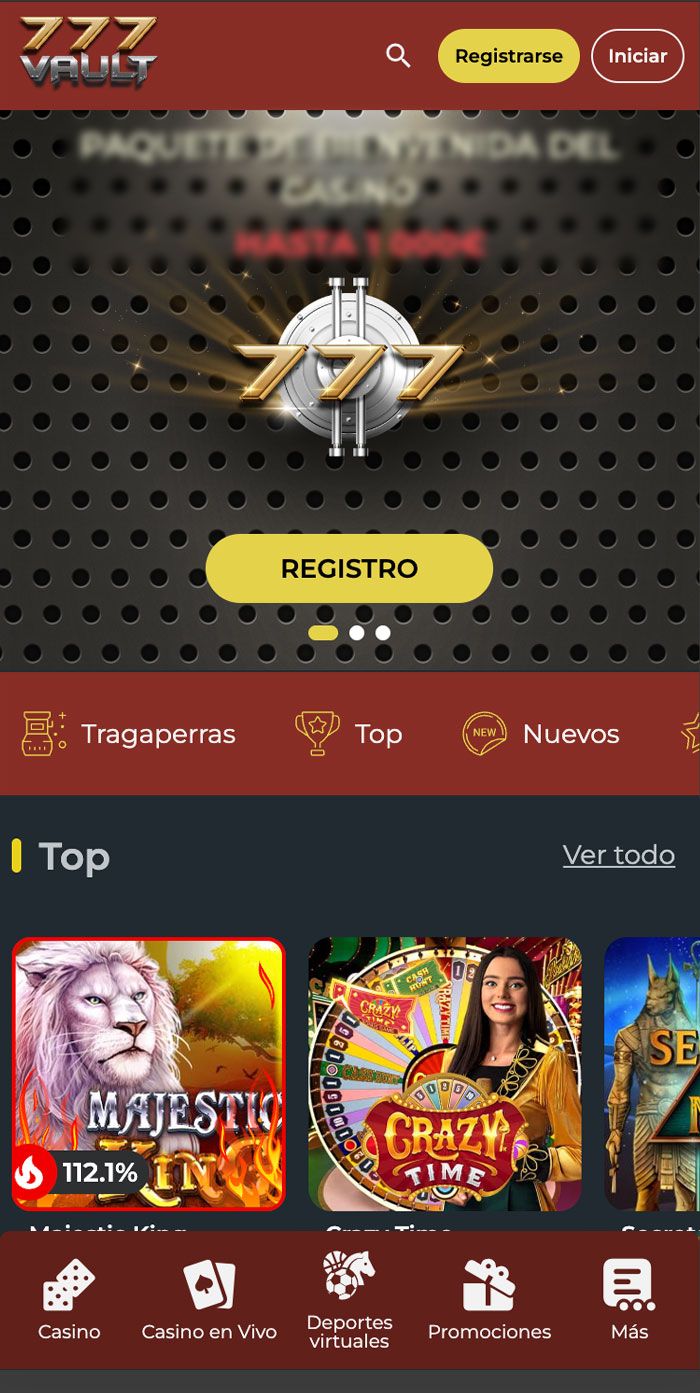Image resolution: width=700 pixels, height=1393 pixels.
Task: View the Promociones tab
Action: pos(489,1300)
